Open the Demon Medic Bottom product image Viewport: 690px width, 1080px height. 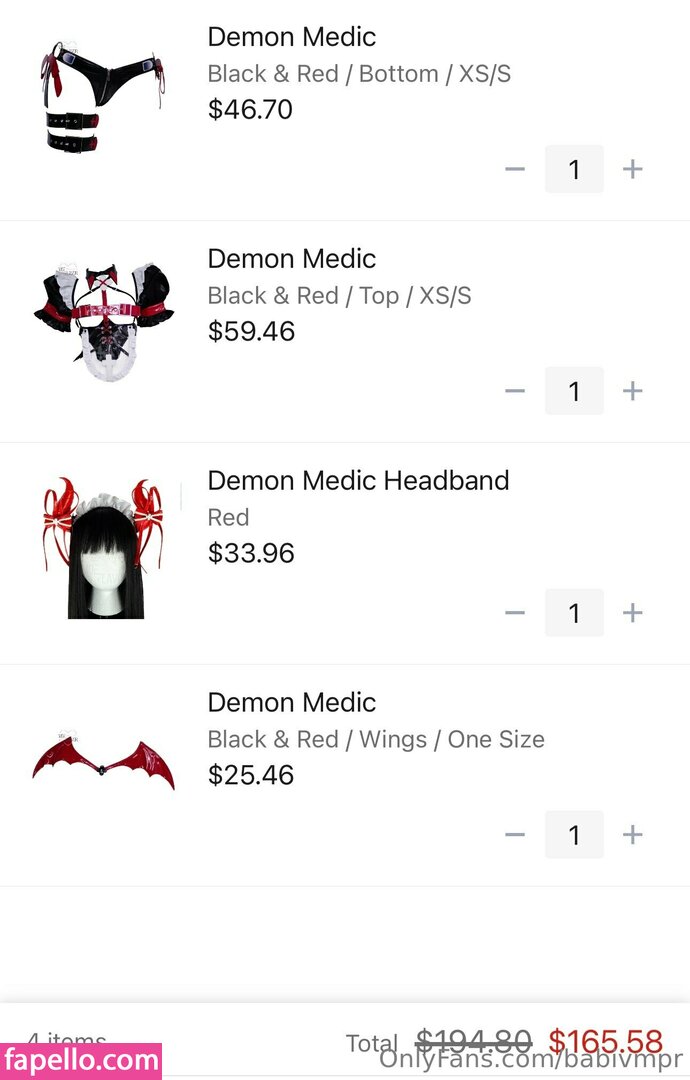point(103,98)
